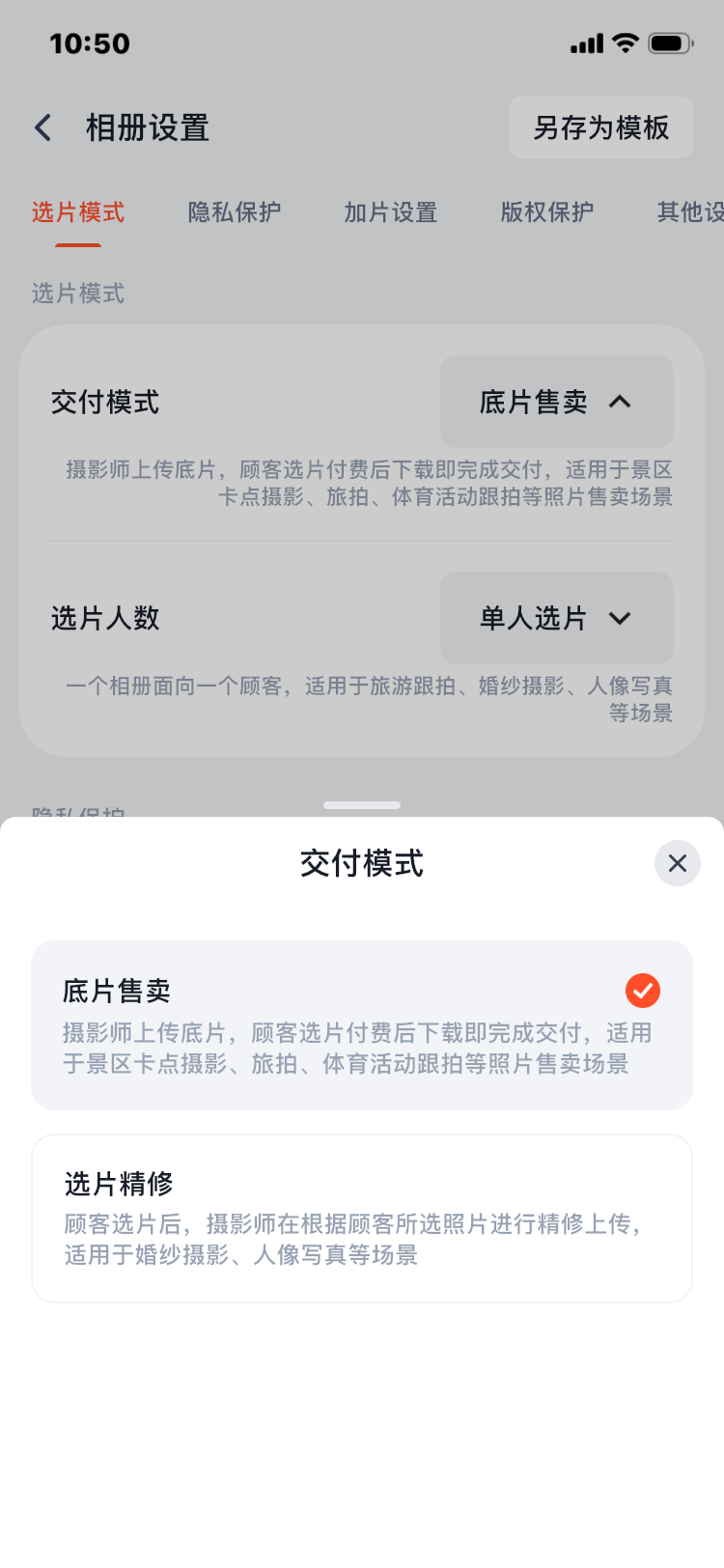Collapse the 底片售卖 dropdown for 交付模式
The height and width of the screenshot is (1568, 724).
[x=556, y=402]
